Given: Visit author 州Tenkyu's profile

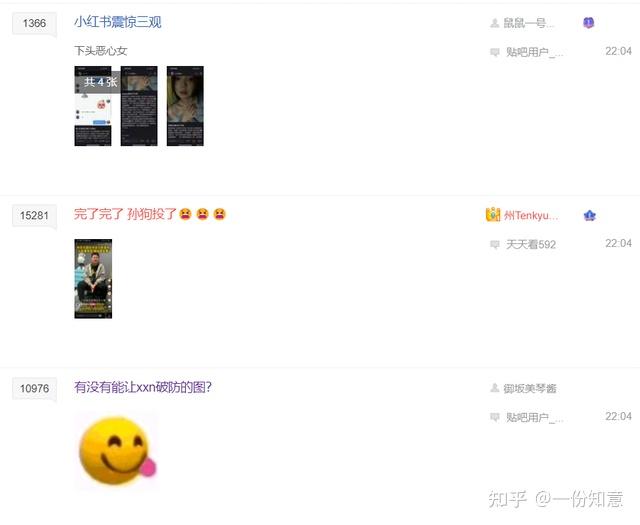Looking at the screenshot, I should click(x=531, y=215).
